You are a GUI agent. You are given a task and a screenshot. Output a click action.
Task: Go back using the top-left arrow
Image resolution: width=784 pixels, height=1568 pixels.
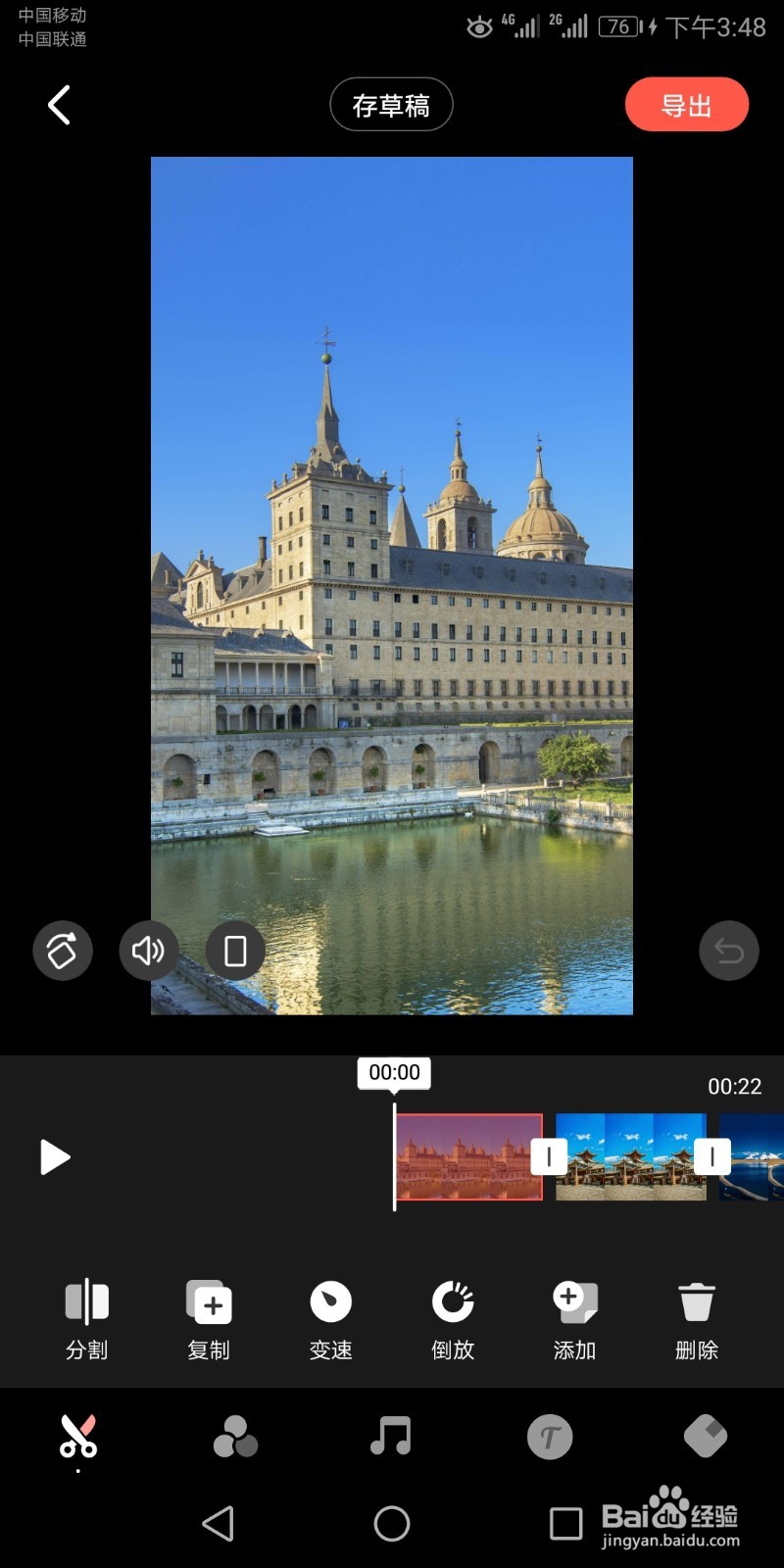(59, 105)
